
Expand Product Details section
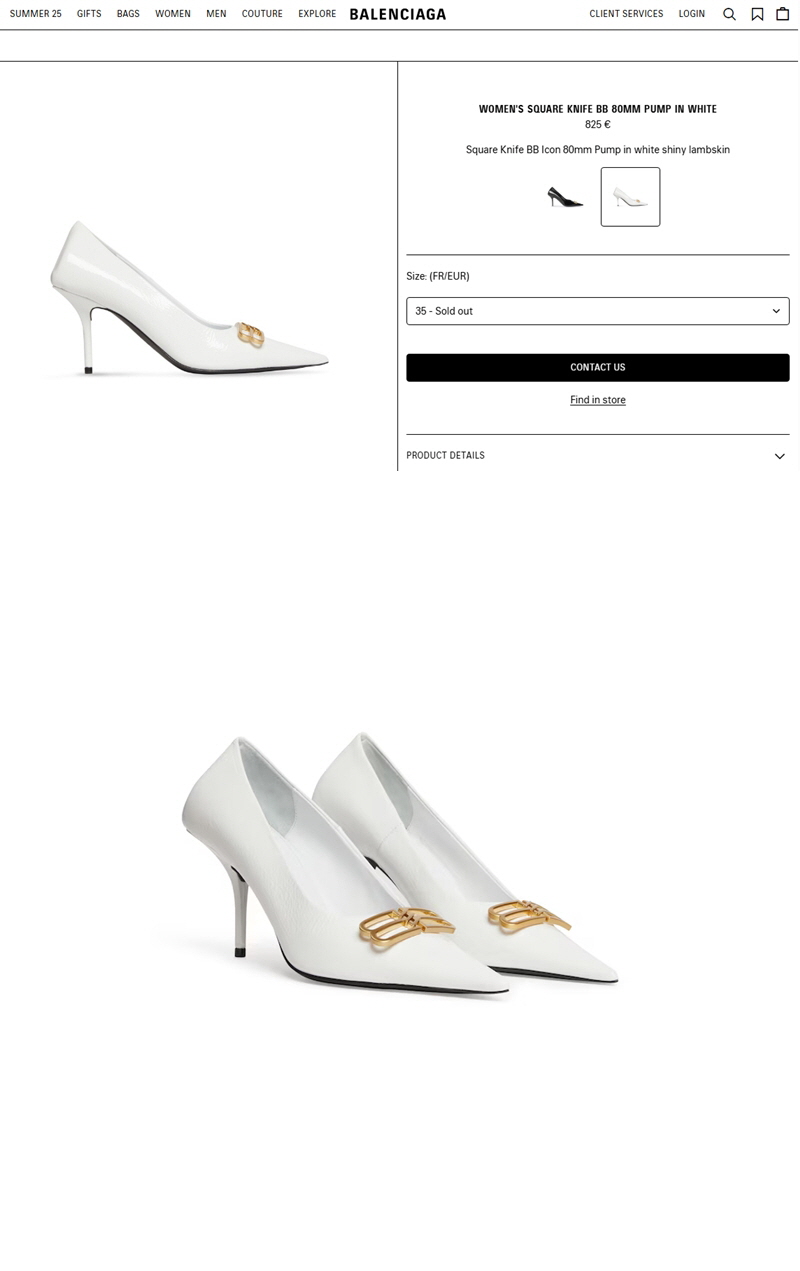click(597, 456)
